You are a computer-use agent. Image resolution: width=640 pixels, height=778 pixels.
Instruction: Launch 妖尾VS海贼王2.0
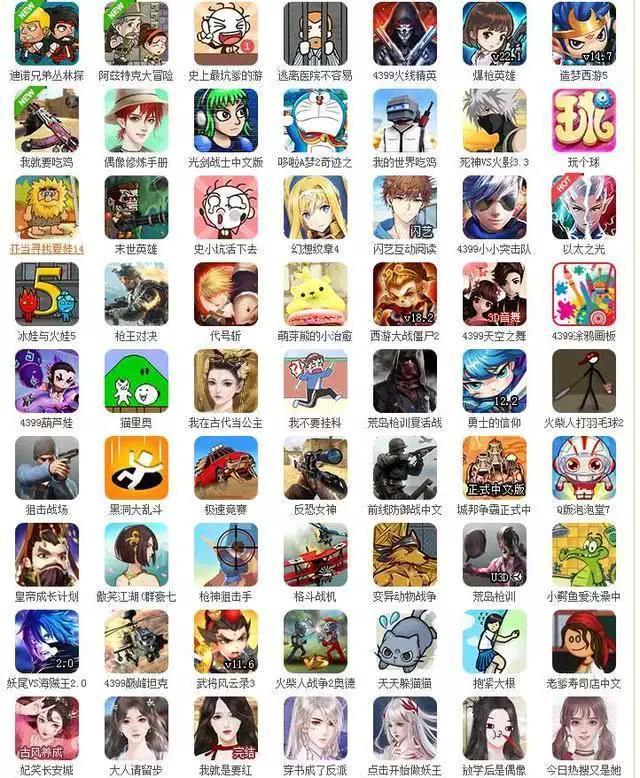tap(47, 642)
